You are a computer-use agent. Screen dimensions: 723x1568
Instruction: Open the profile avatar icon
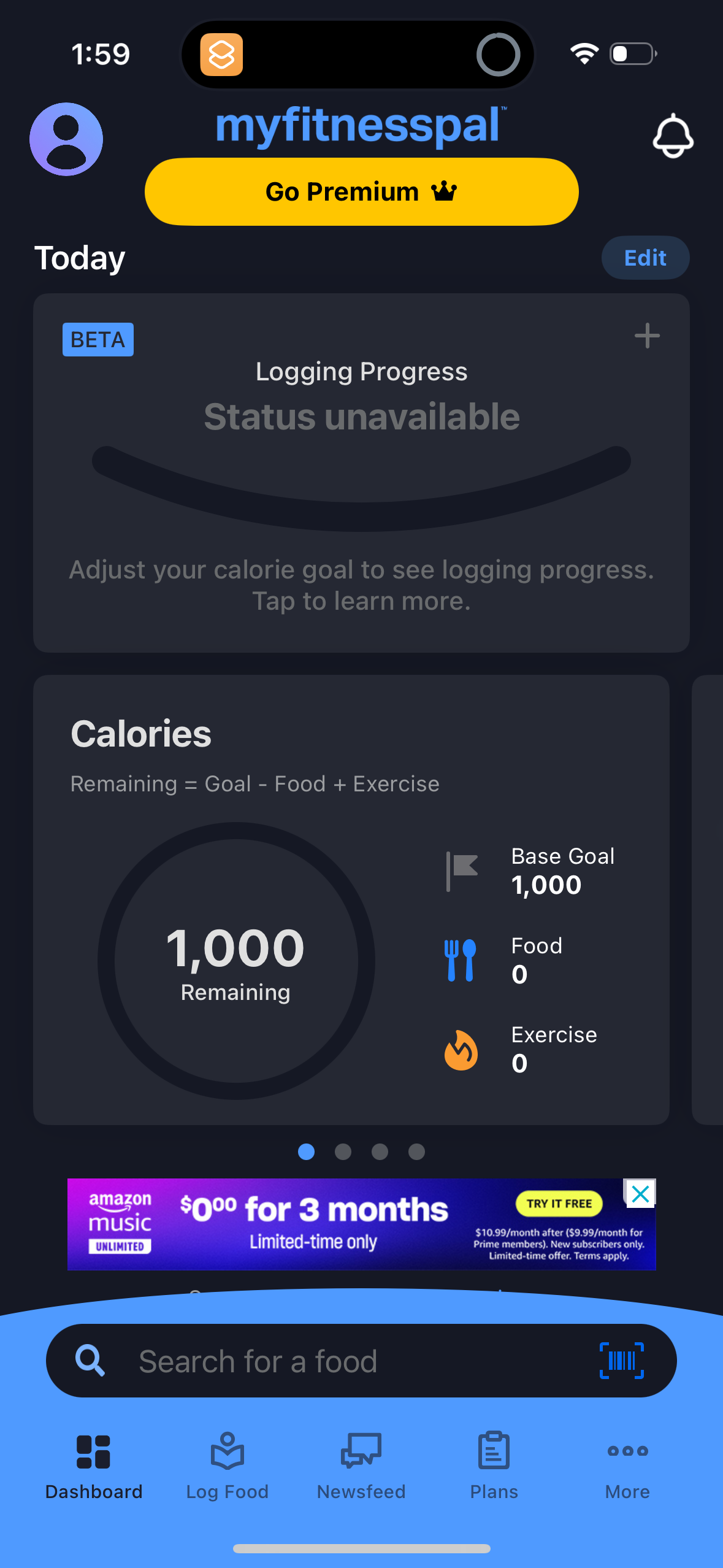click(x=66, y=139)
